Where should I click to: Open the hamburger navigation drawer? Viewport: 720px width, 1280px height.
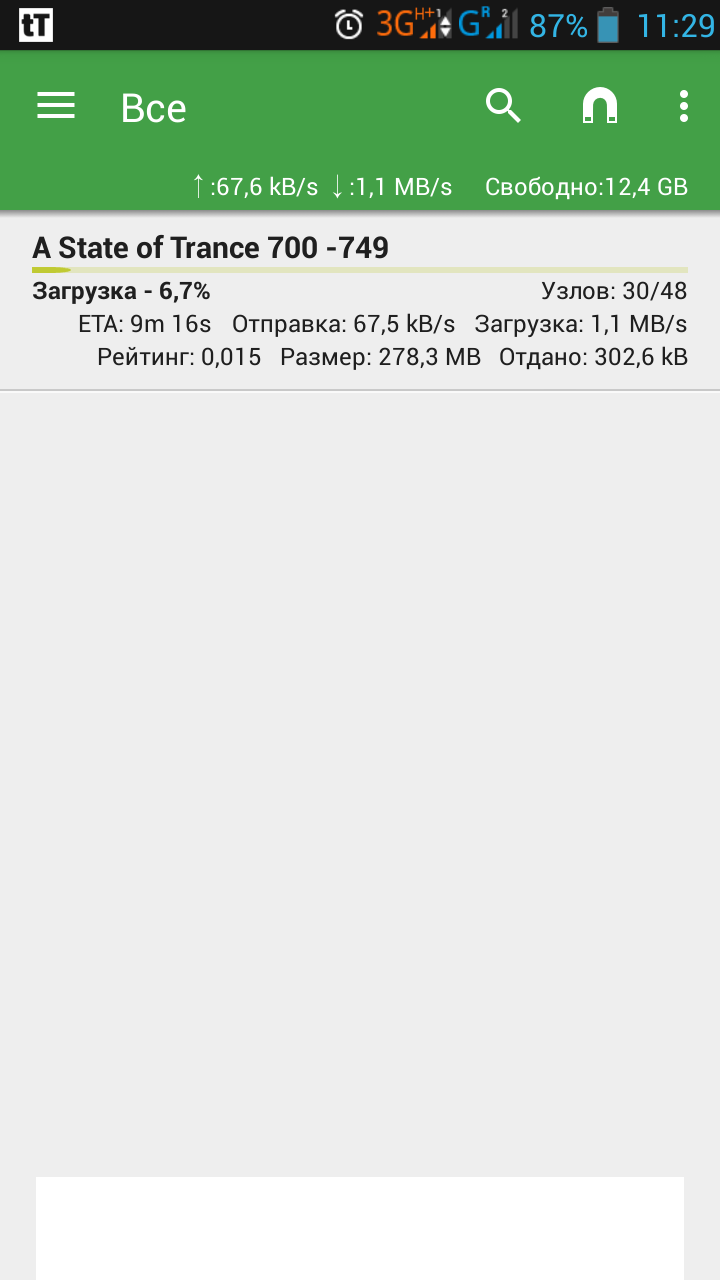tap(56, 106)
